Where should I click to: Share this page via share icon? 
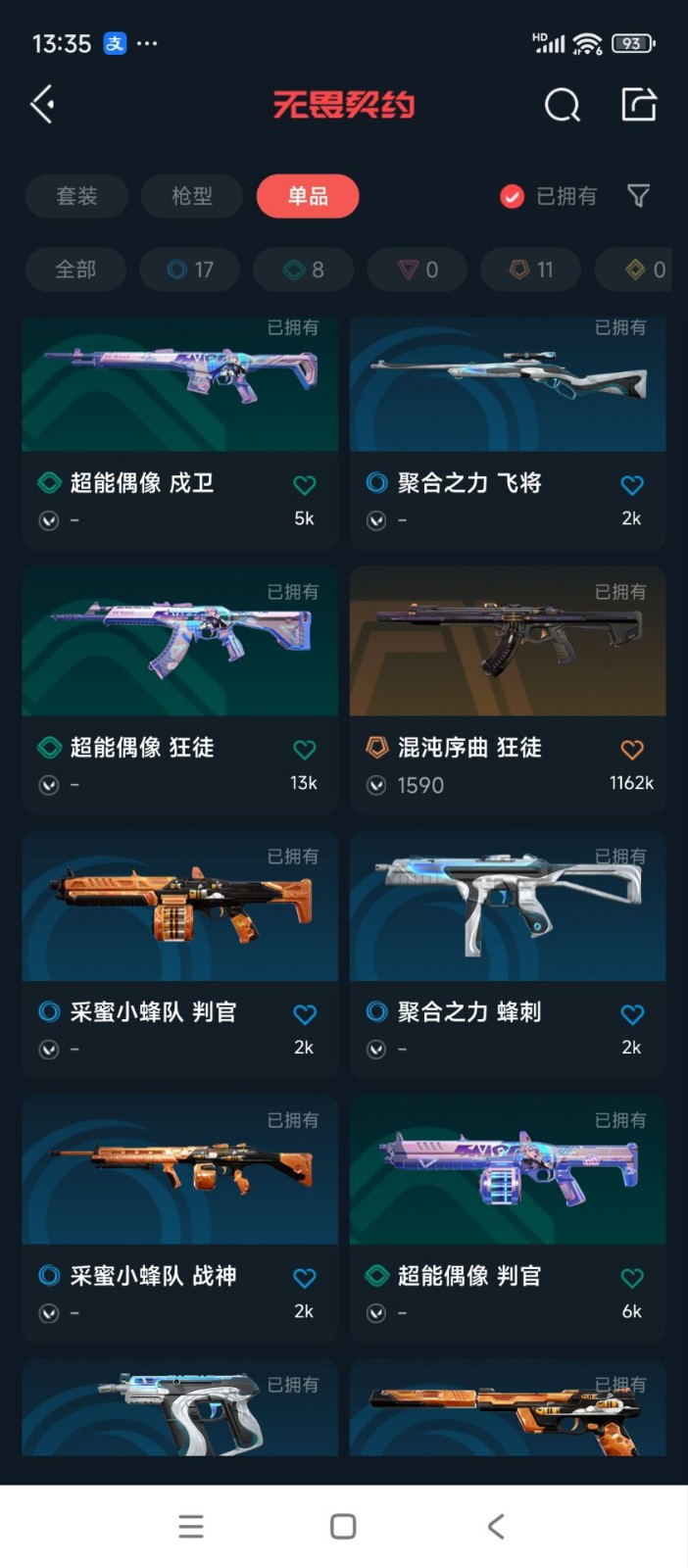tap(638, 104)
